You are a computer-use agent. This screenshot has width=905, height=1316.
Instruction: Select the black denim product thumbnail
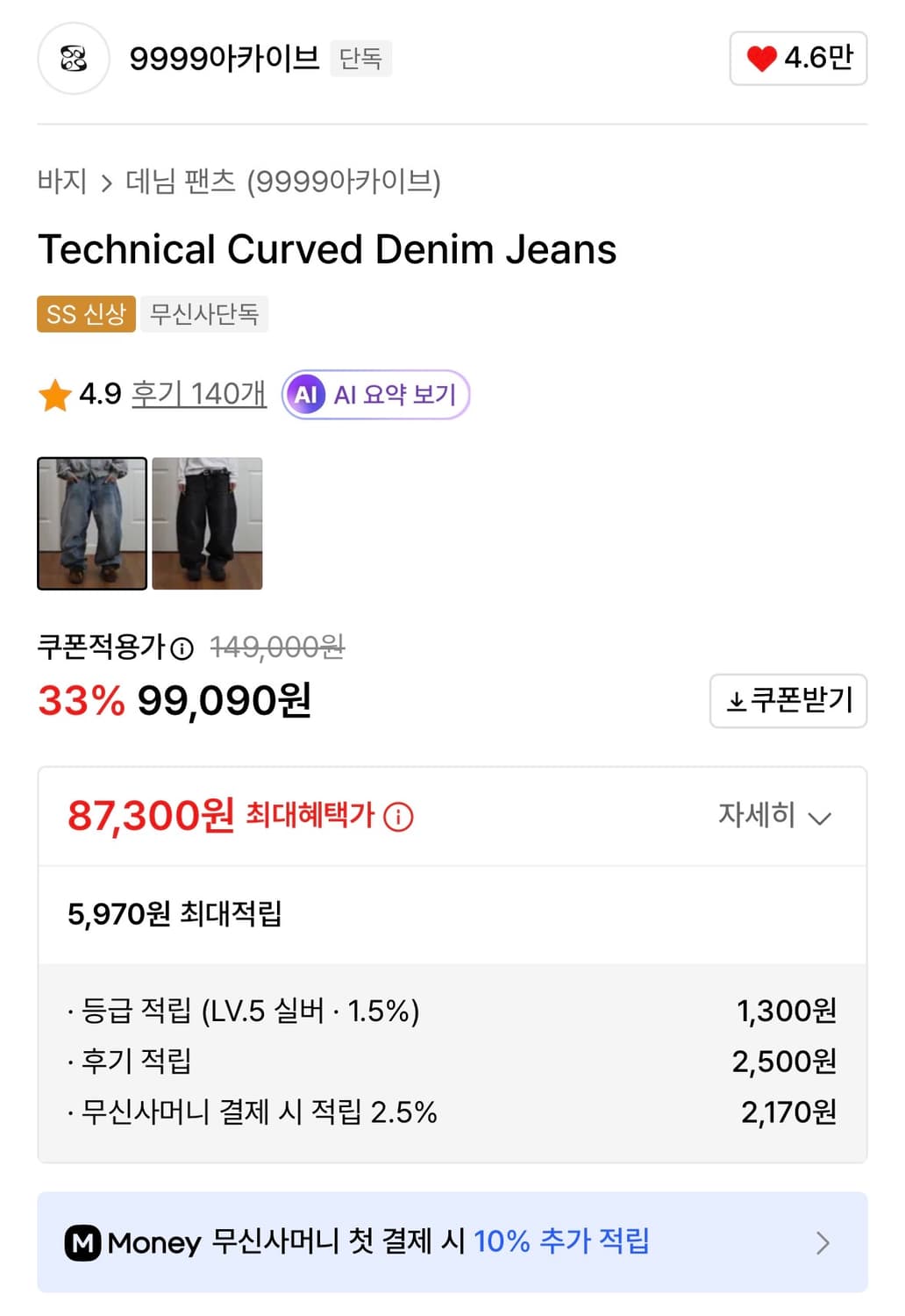[207, 521]
